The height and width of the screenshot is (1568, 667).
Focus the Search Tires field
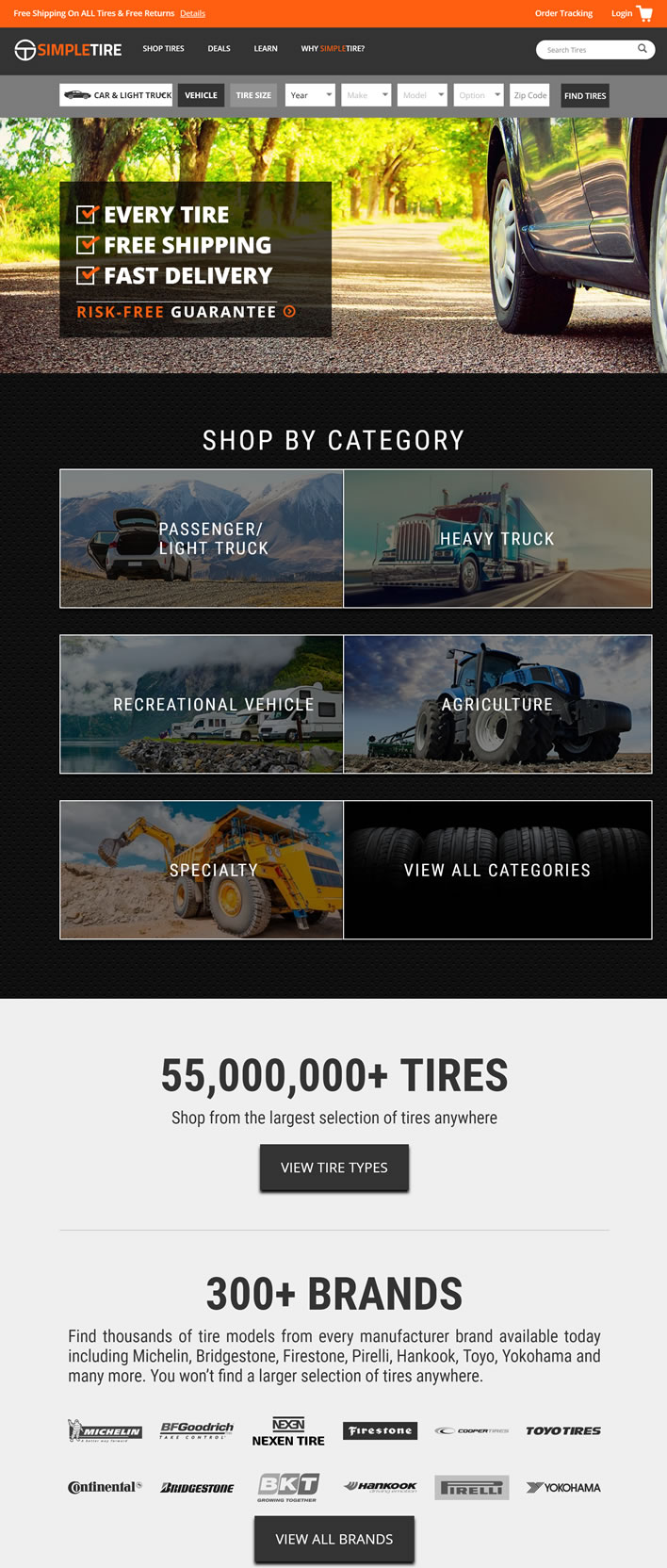[x=589, y=49]
